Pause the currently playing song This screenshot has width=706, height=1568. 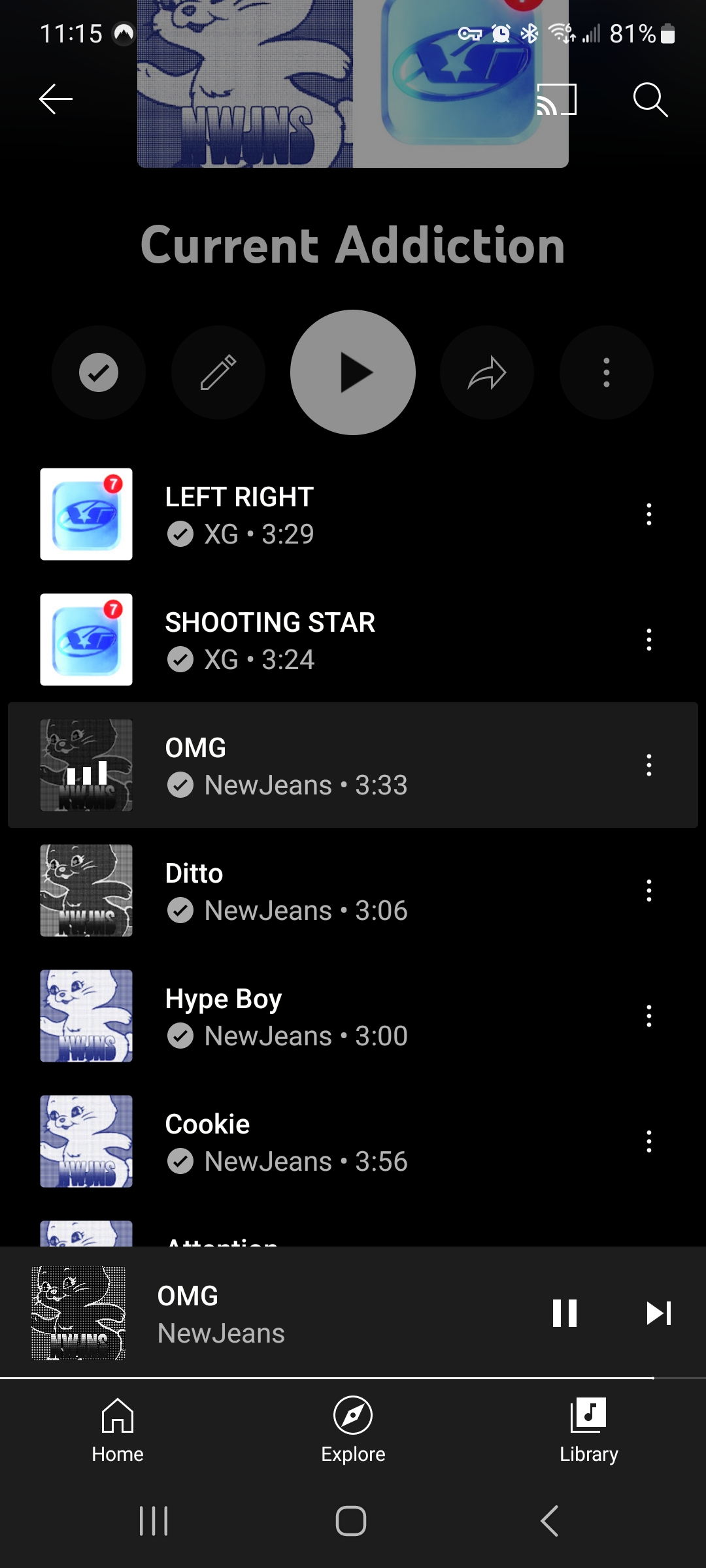pos(565,1313)
